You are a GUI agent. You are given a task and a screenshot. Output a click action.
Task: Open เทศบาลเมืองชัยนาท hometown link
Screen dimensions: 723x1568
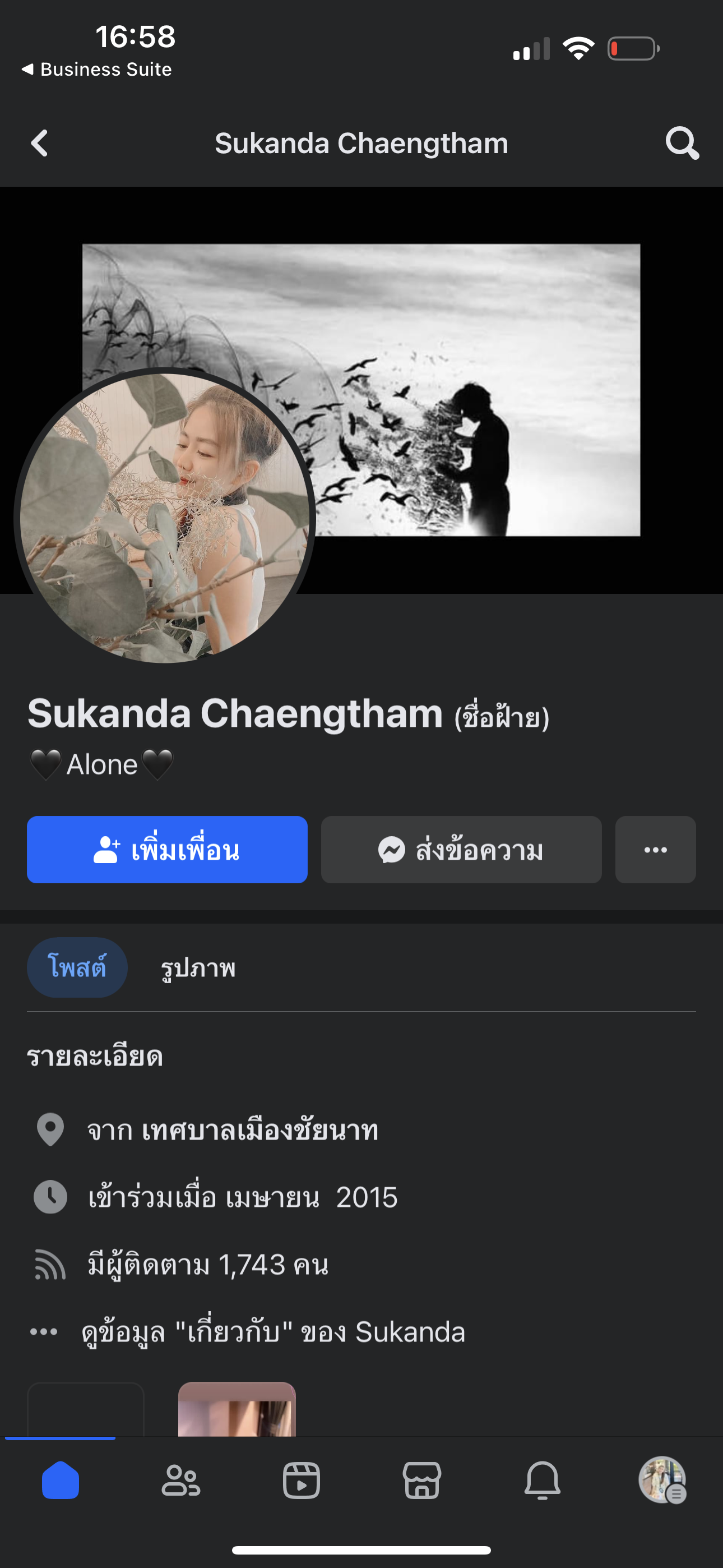(x=260, y=1131)
